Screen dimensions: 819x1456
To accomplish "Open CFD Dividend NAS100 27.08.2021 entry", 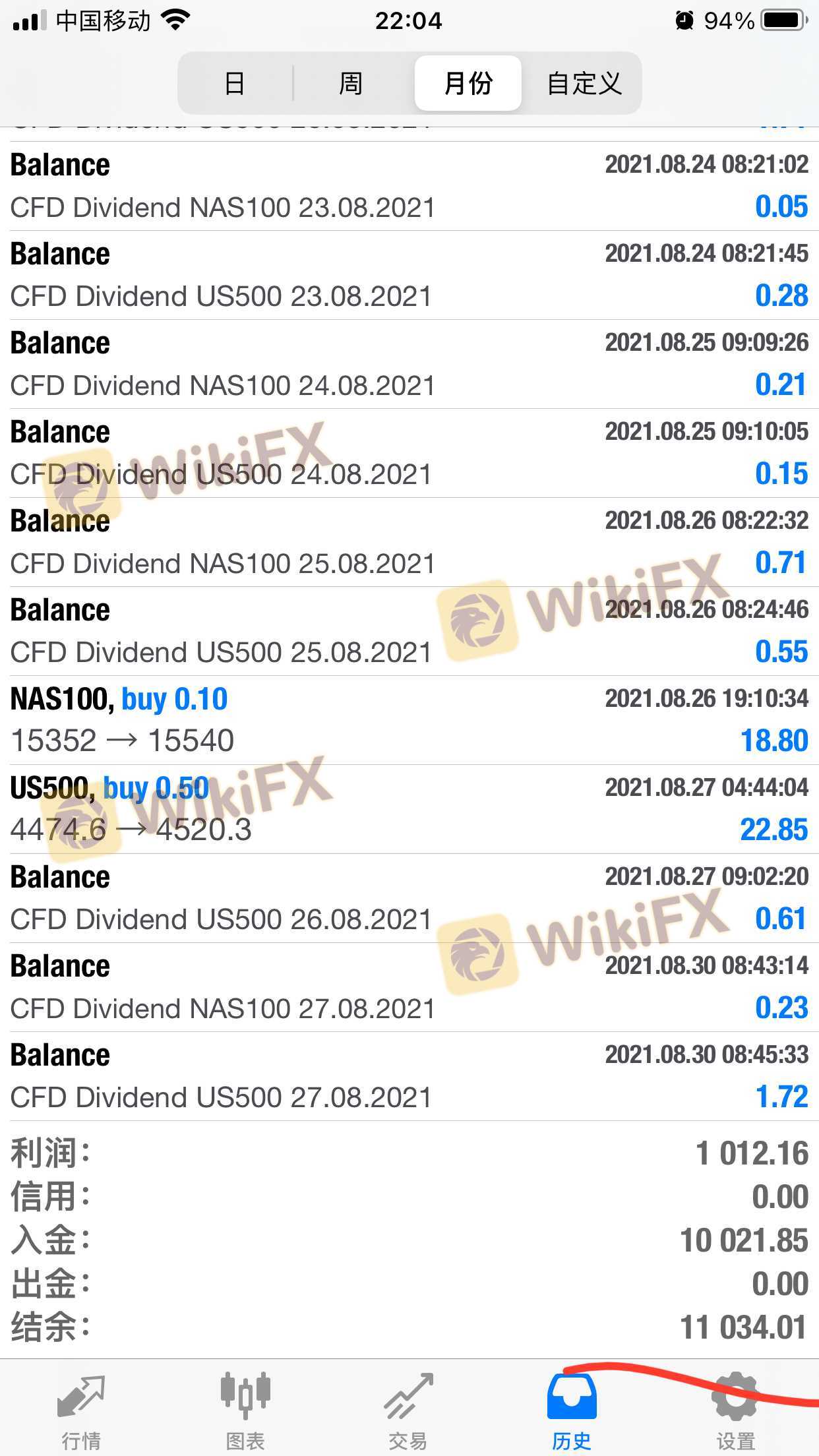I will [409, 987].
